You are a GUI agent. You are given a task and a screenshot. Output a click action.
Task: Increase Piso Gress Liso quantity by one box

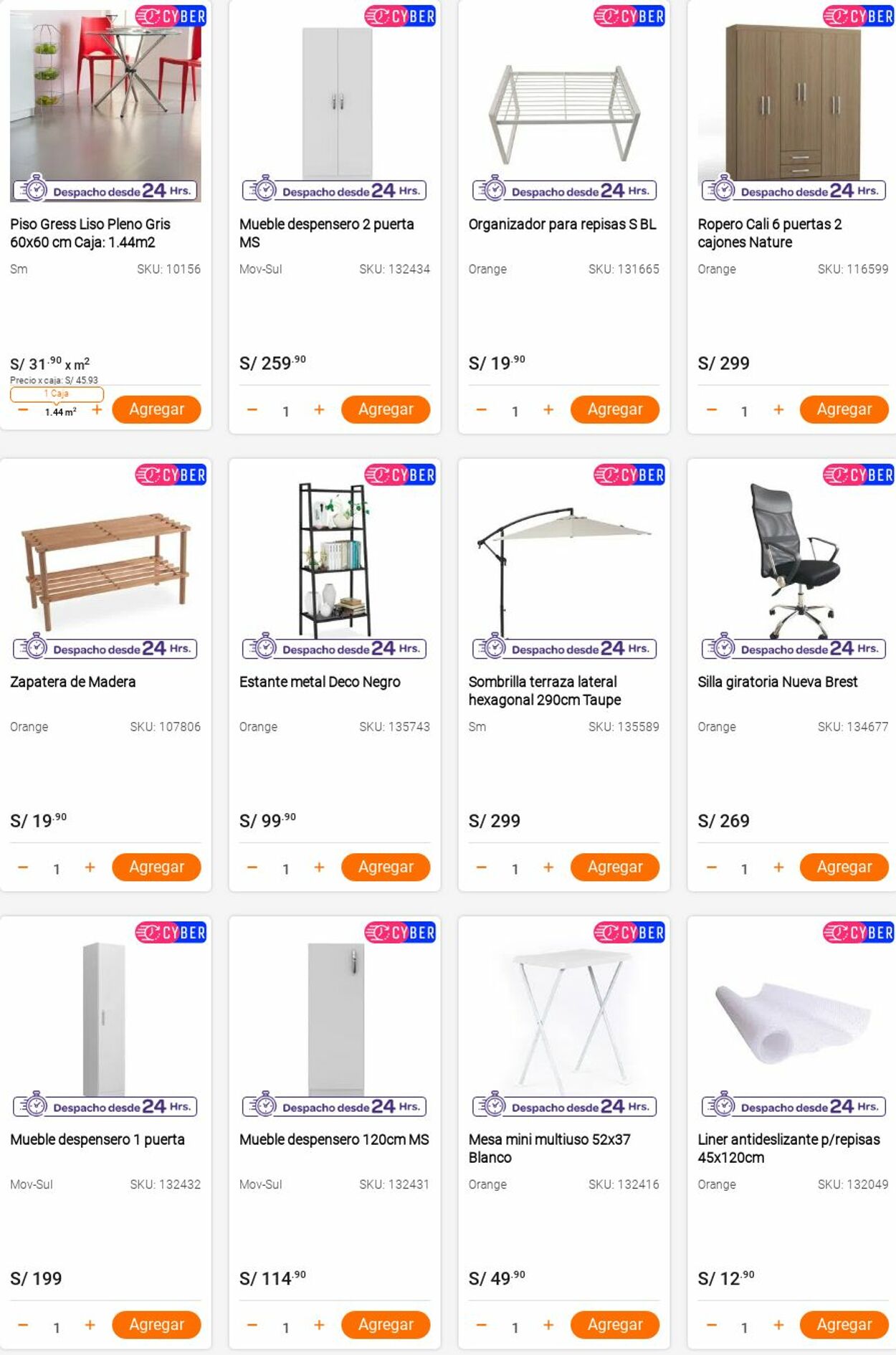pyautogui.click(x=97, y=409)
